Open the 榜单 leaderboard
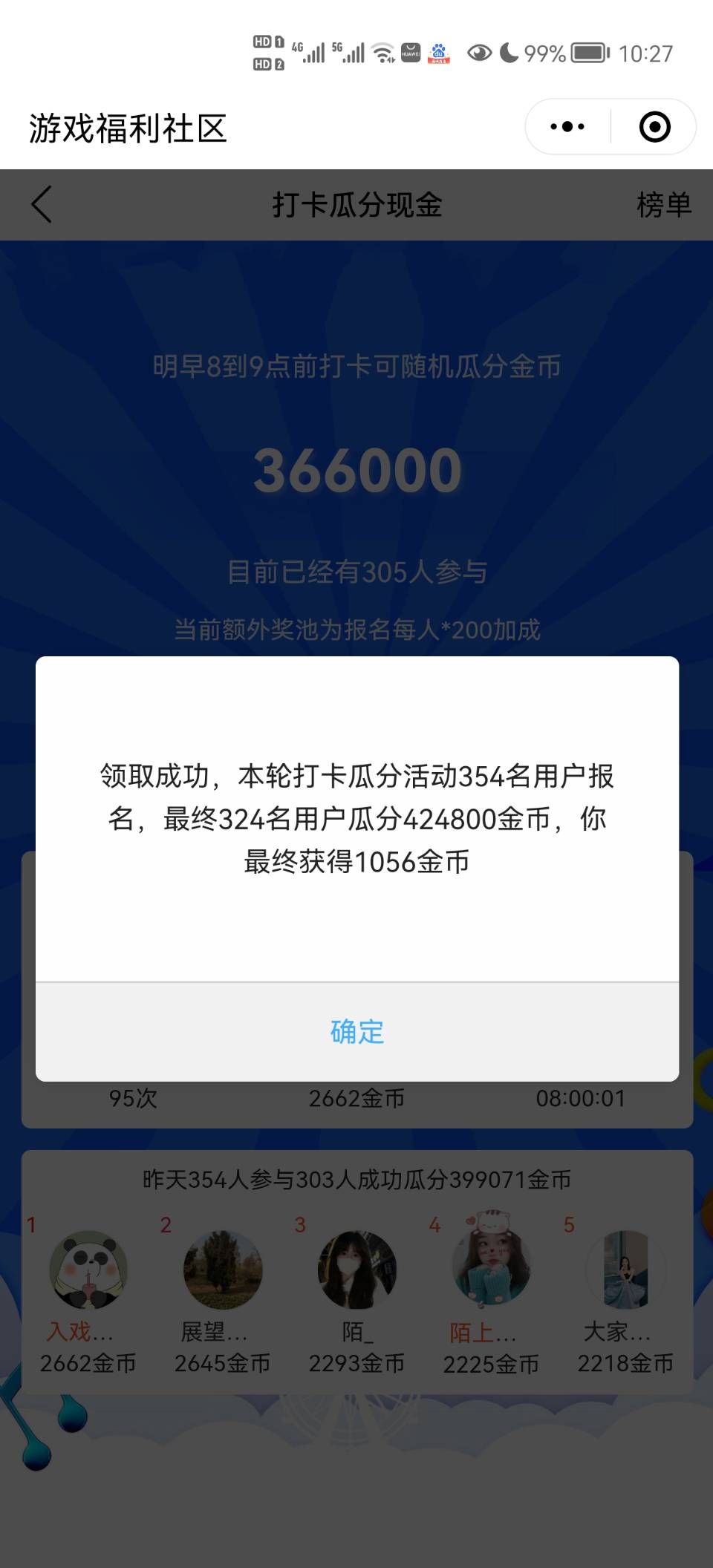713x1568 pixels. pyautogui.click(x=663, y=205)
